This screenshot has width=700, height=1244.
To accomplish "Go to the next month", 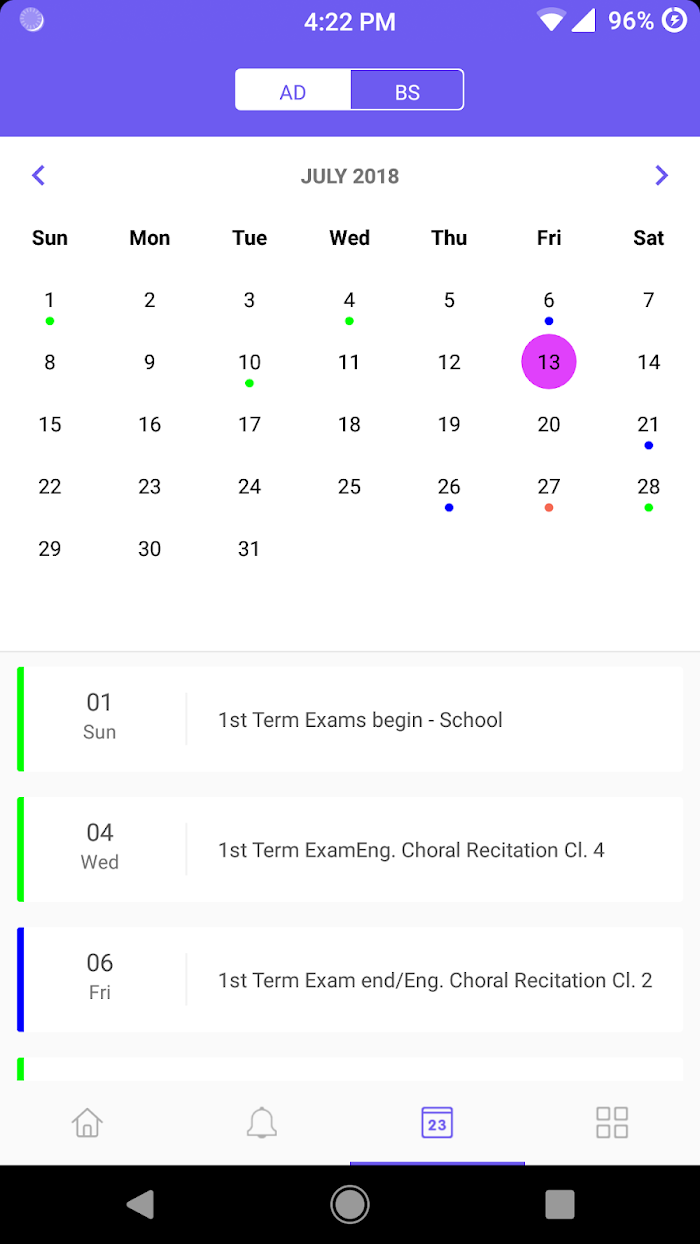I will pyautogui.click(x=661, y=176).
